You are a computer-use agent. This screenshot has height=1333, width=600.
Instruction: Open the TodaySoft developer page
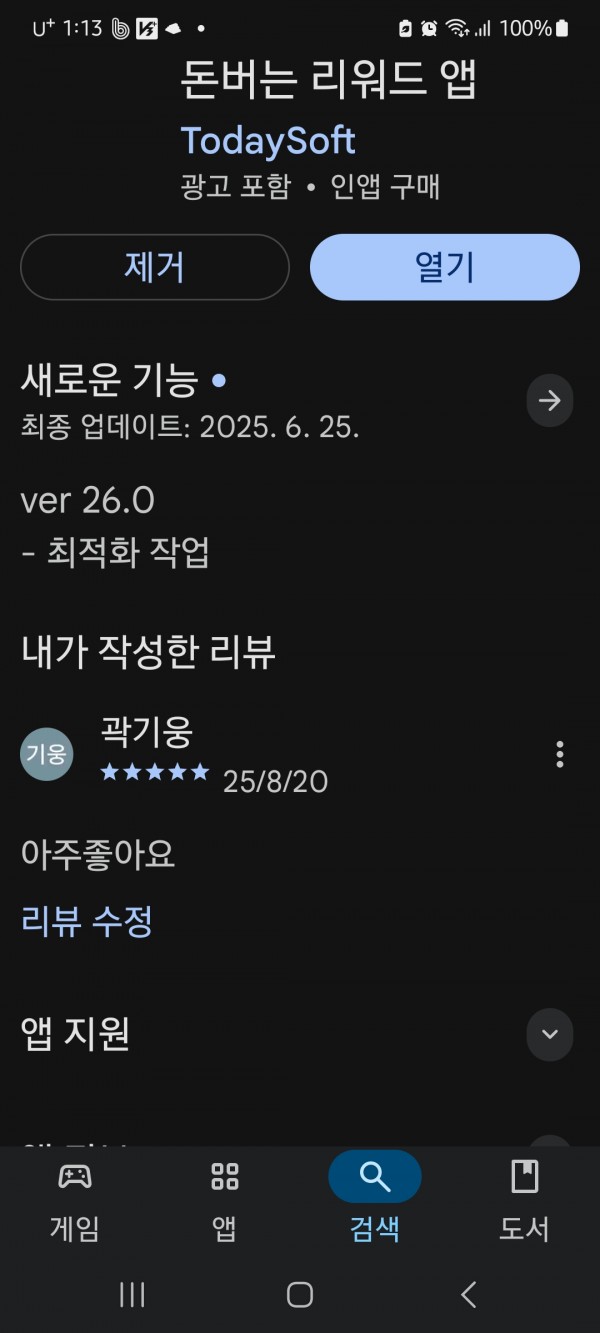click(268, 141)
